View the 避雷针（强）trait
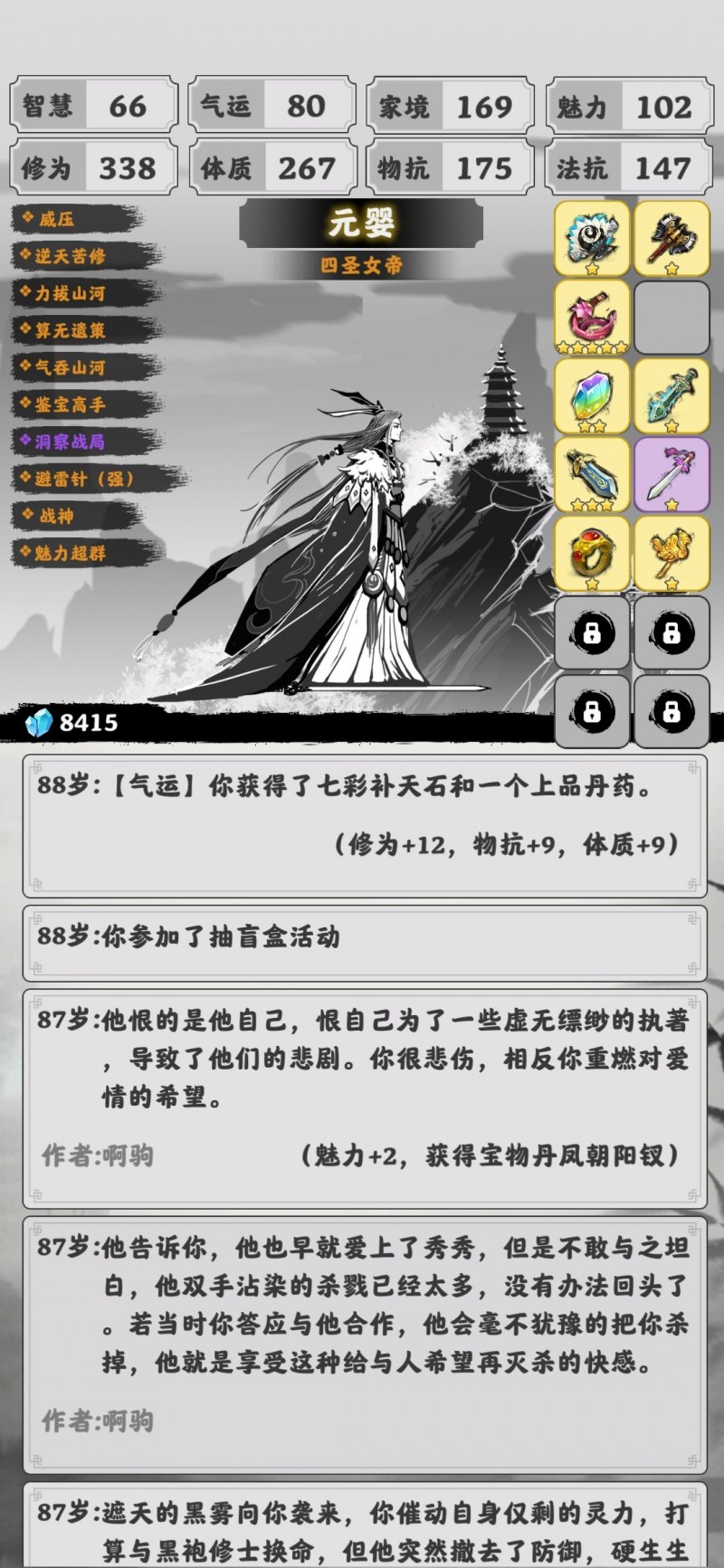This screenshot has width=724, height=1568. tap(84, 479)
